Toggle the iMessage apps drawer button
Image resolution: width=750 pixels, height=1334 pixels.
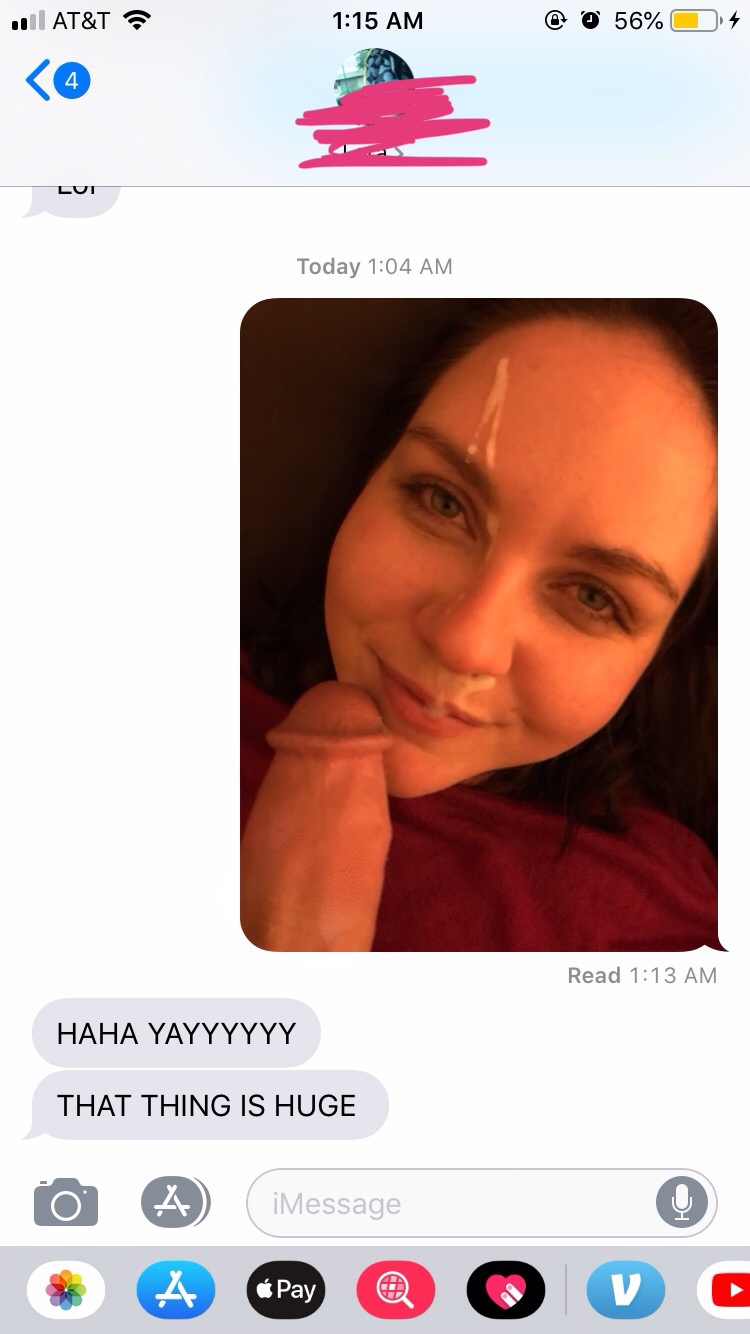[x=175, y=1202]
